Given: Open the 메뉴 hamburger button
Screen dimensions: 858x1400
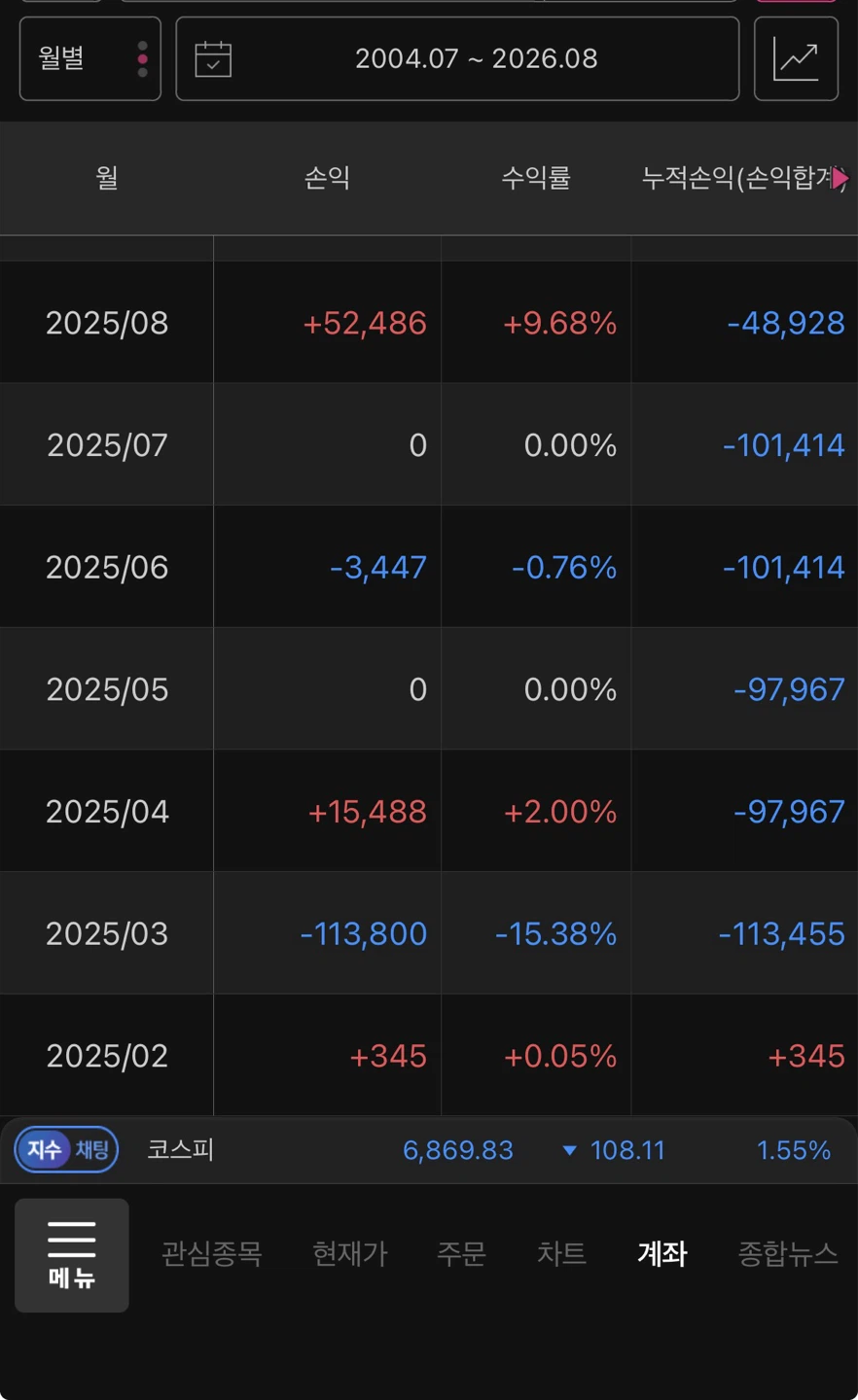Looking at the screenshot, I should click(72, 1255).
